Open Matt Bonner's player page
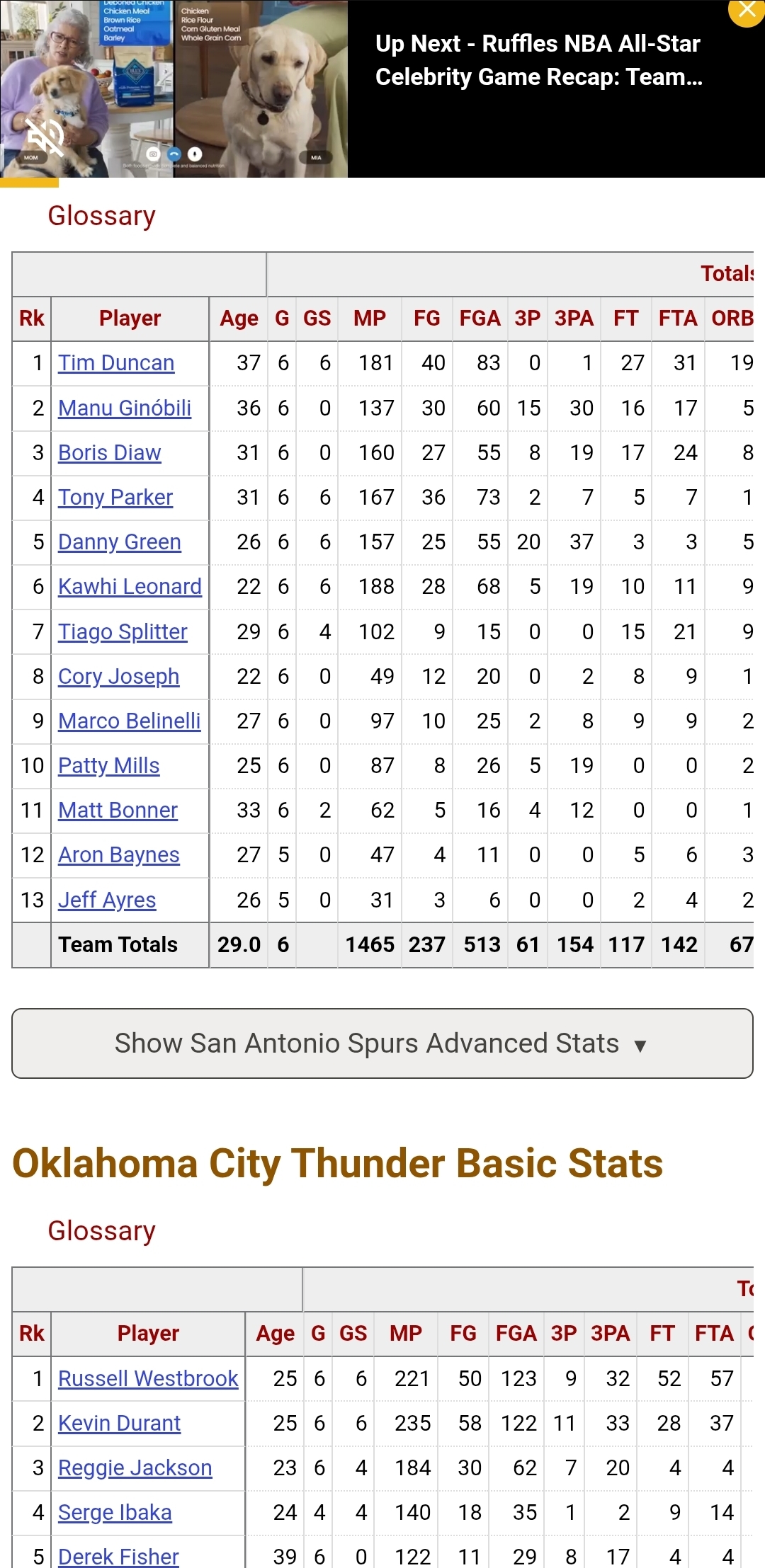Viewport: 765px width, 1568px height. point(118,810)
